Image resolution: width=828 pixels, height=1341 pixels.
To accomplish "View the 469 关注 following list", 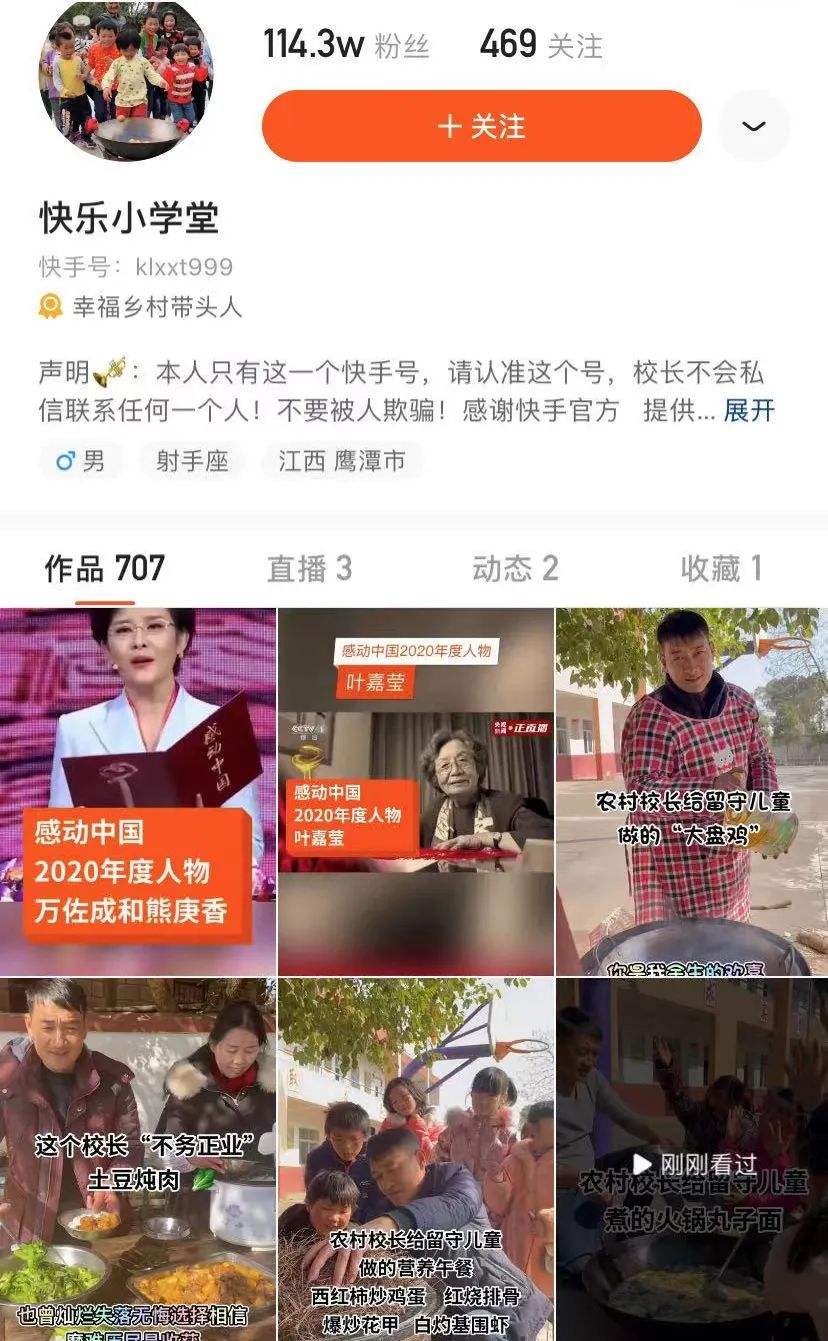I will 541,45.
